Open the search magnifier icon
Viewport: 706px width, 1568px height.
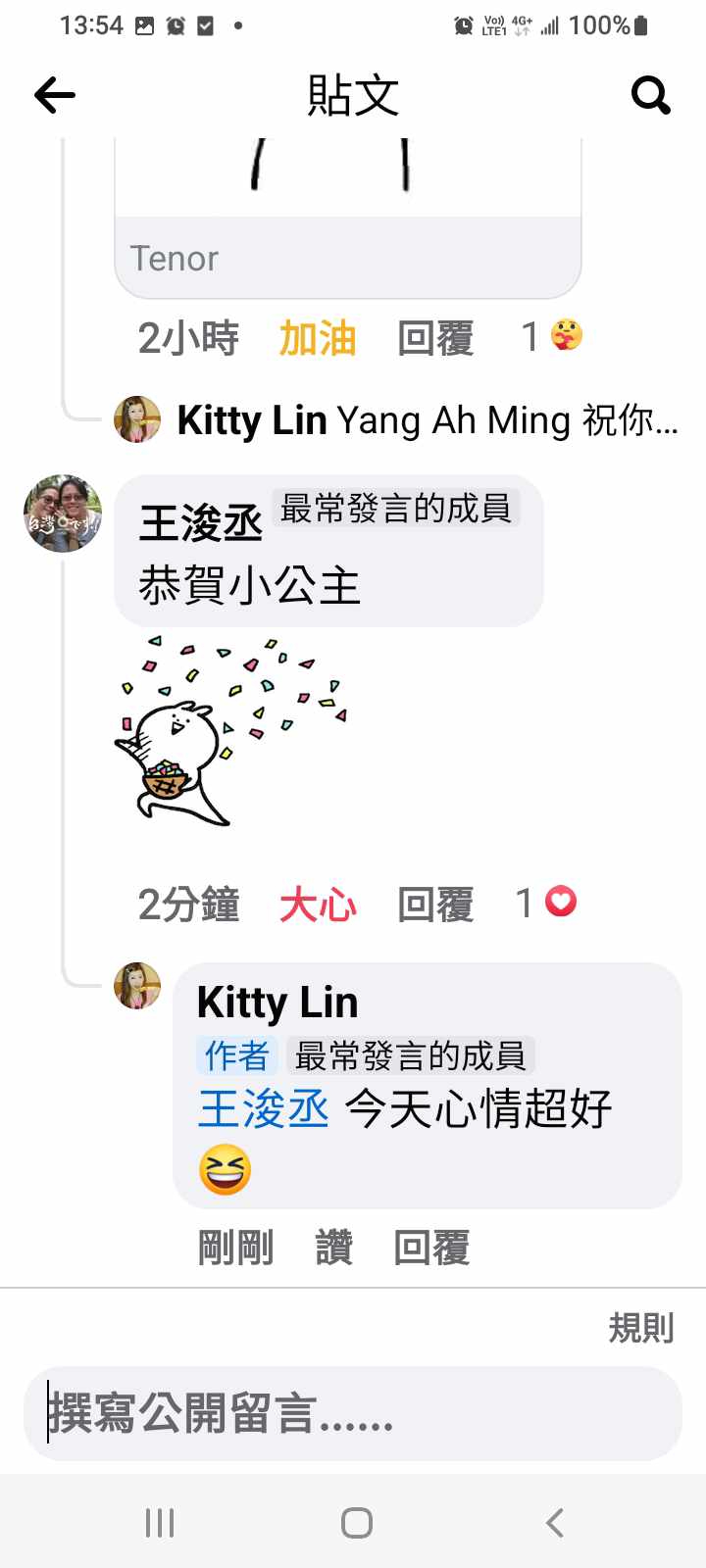pos(650,95)
